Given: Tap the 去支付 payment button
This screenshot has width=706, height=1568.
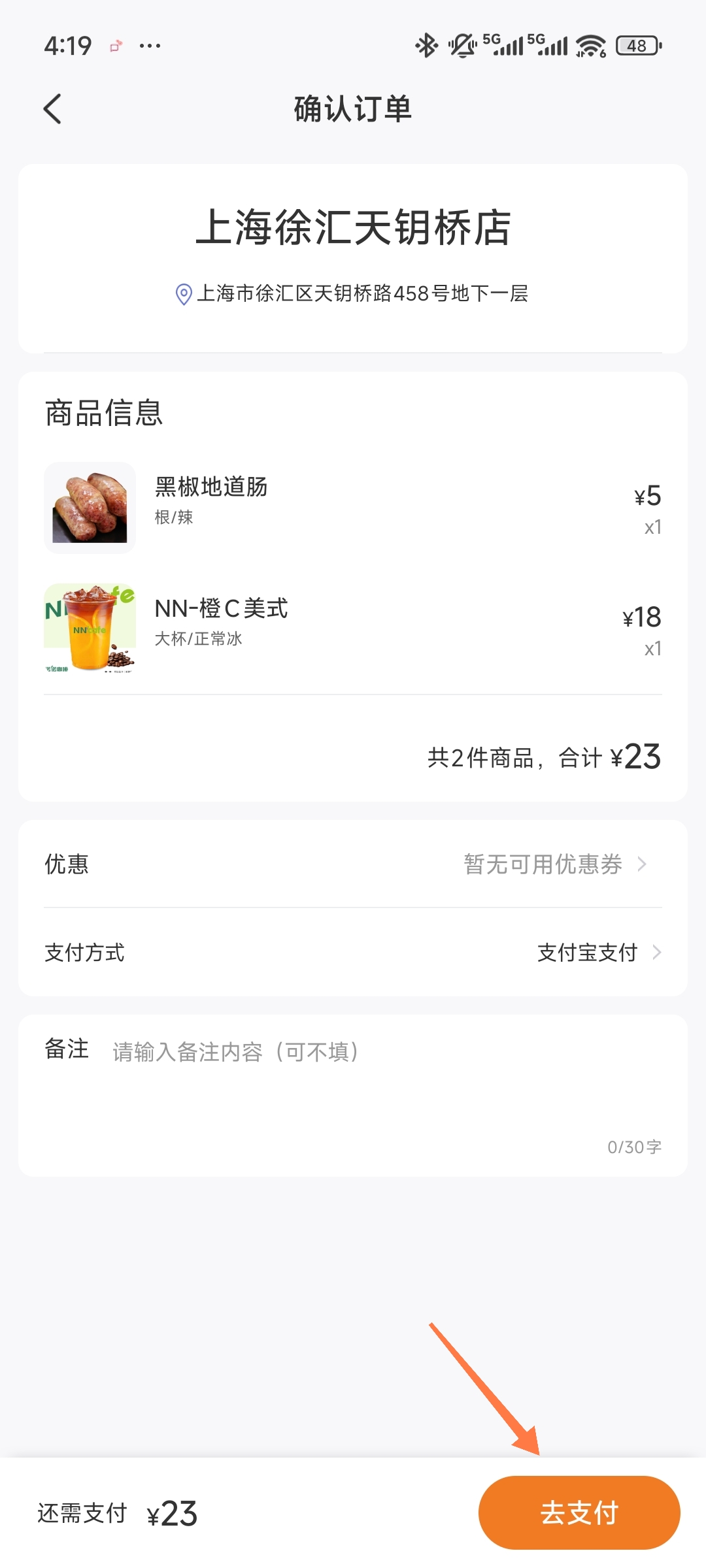Looking at the screenshot, I should point(579,1512).
